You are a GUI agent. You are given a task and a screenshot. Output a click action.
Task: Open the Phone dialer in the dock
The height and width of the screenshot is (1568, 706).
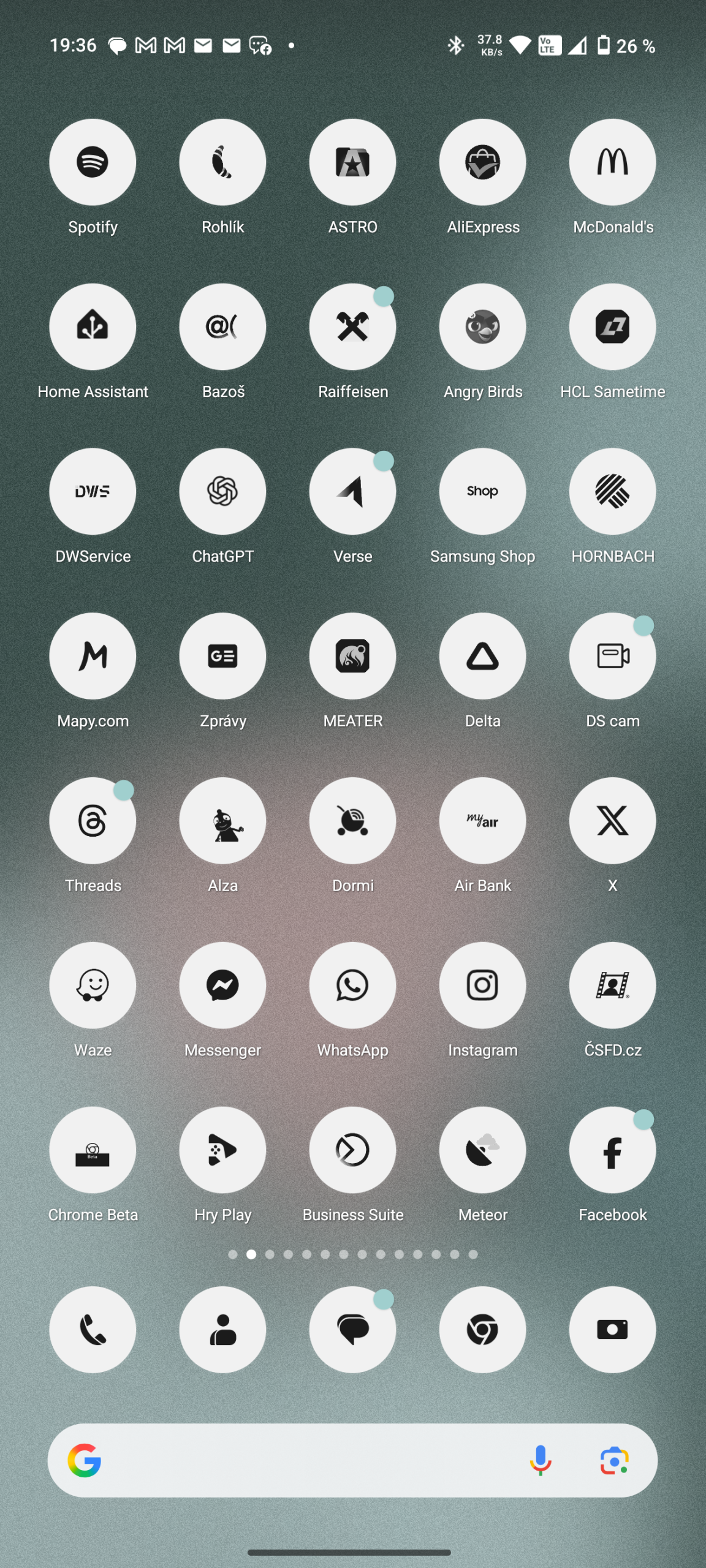(93, 1330)
